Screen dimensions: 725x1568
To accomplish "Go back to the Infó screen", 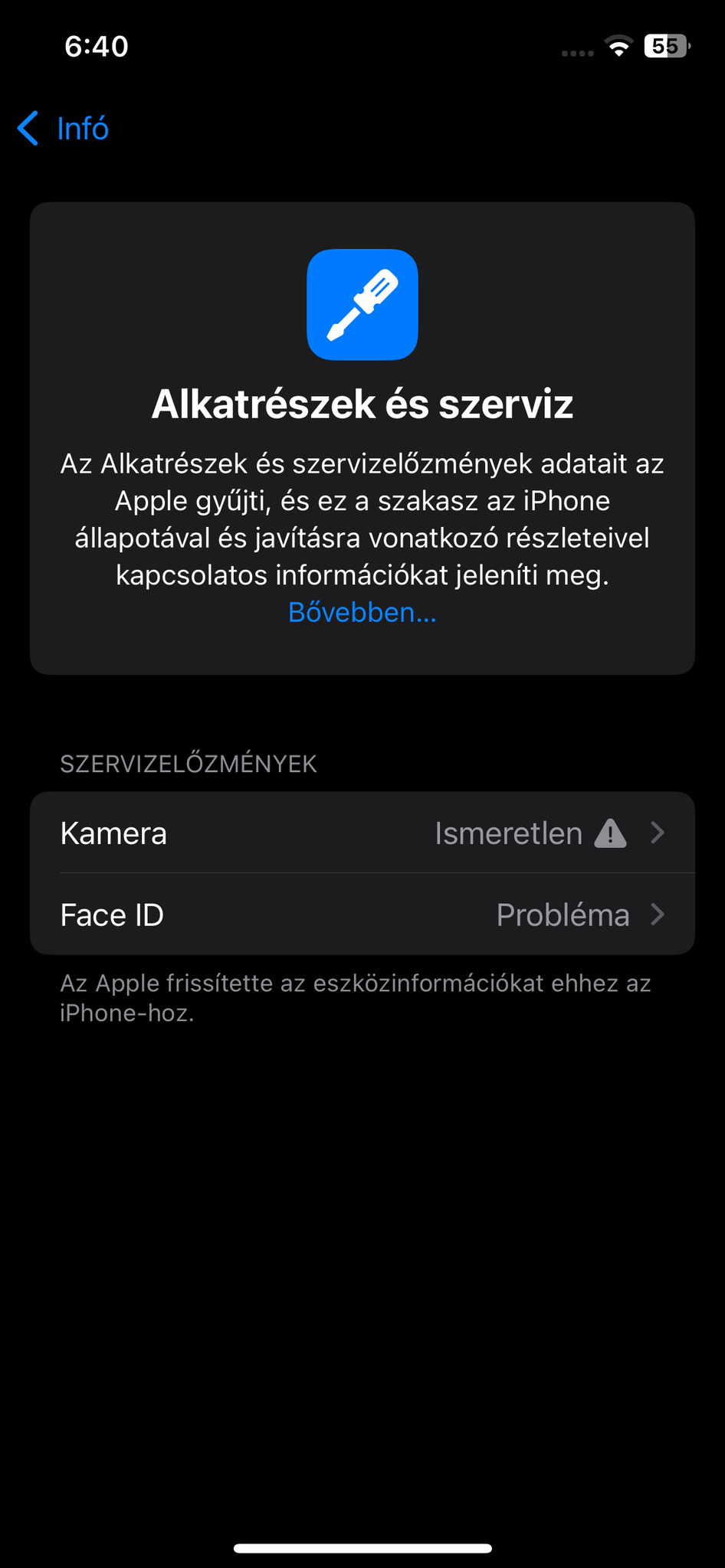I will (64, 129).
